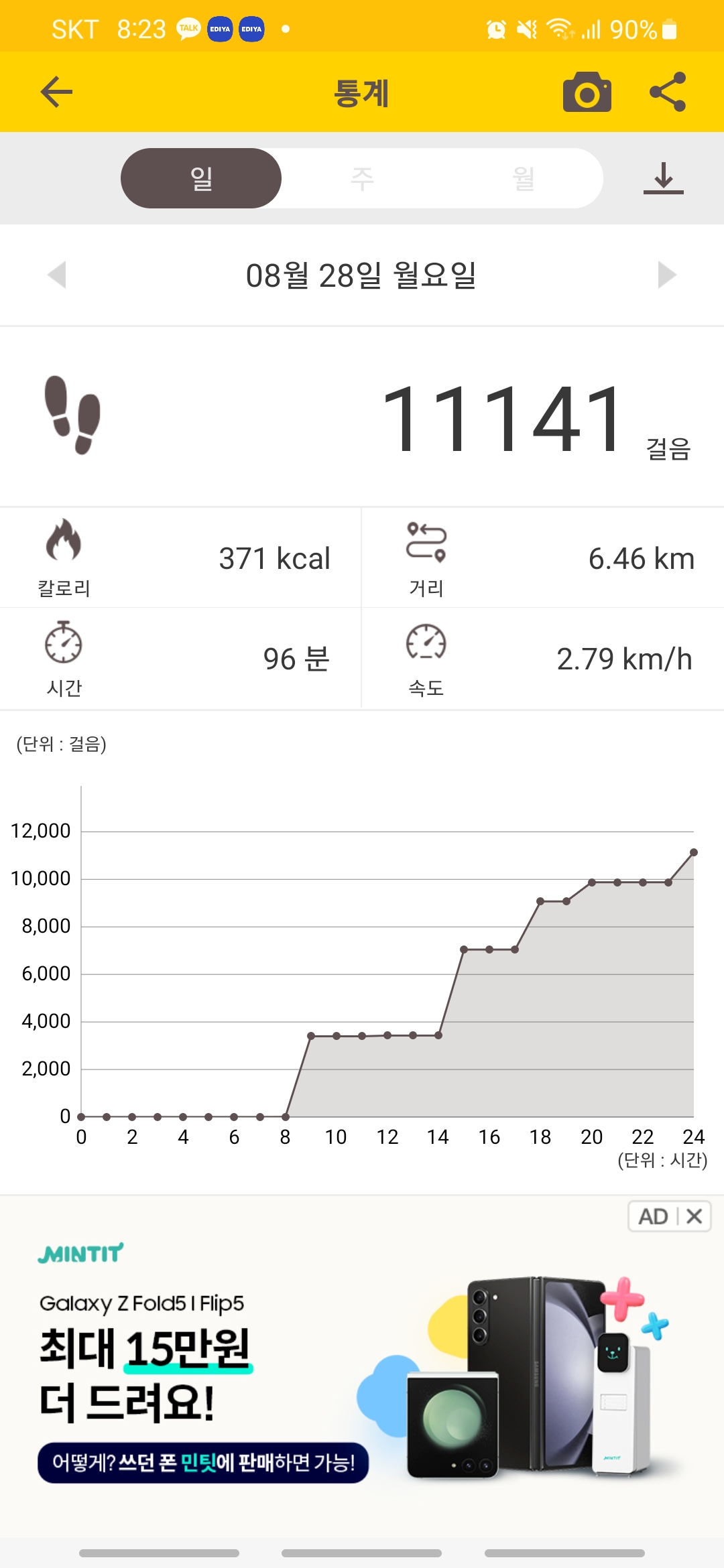Image resolution: width=724 pixels, height=1568 pixels.
Task: Share the step statistics
Action: pos(668,92)
